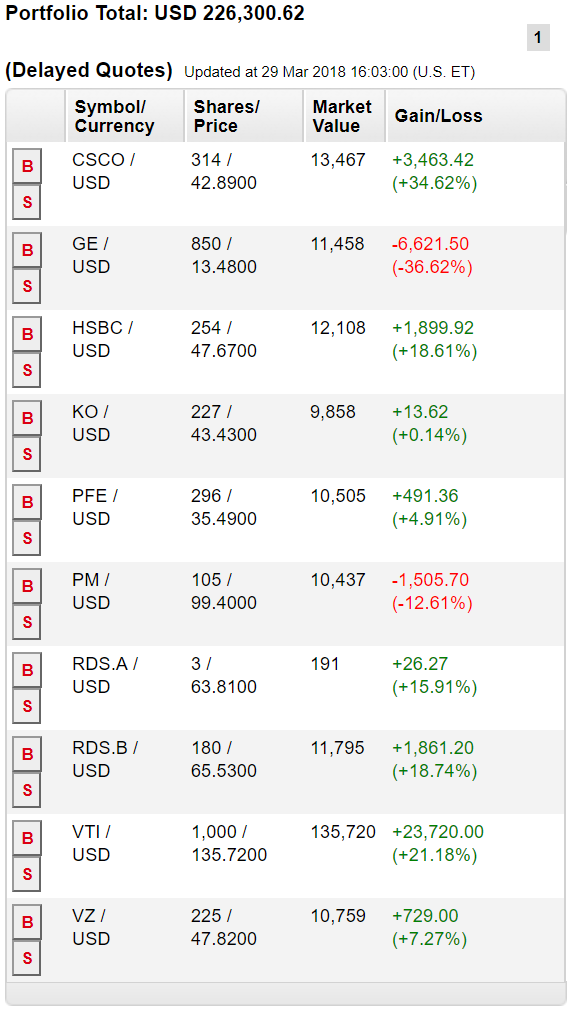The height and width of the screenshot is (1011, 571).
Task: Select the sell button for KO
Action: coord(27,454)
